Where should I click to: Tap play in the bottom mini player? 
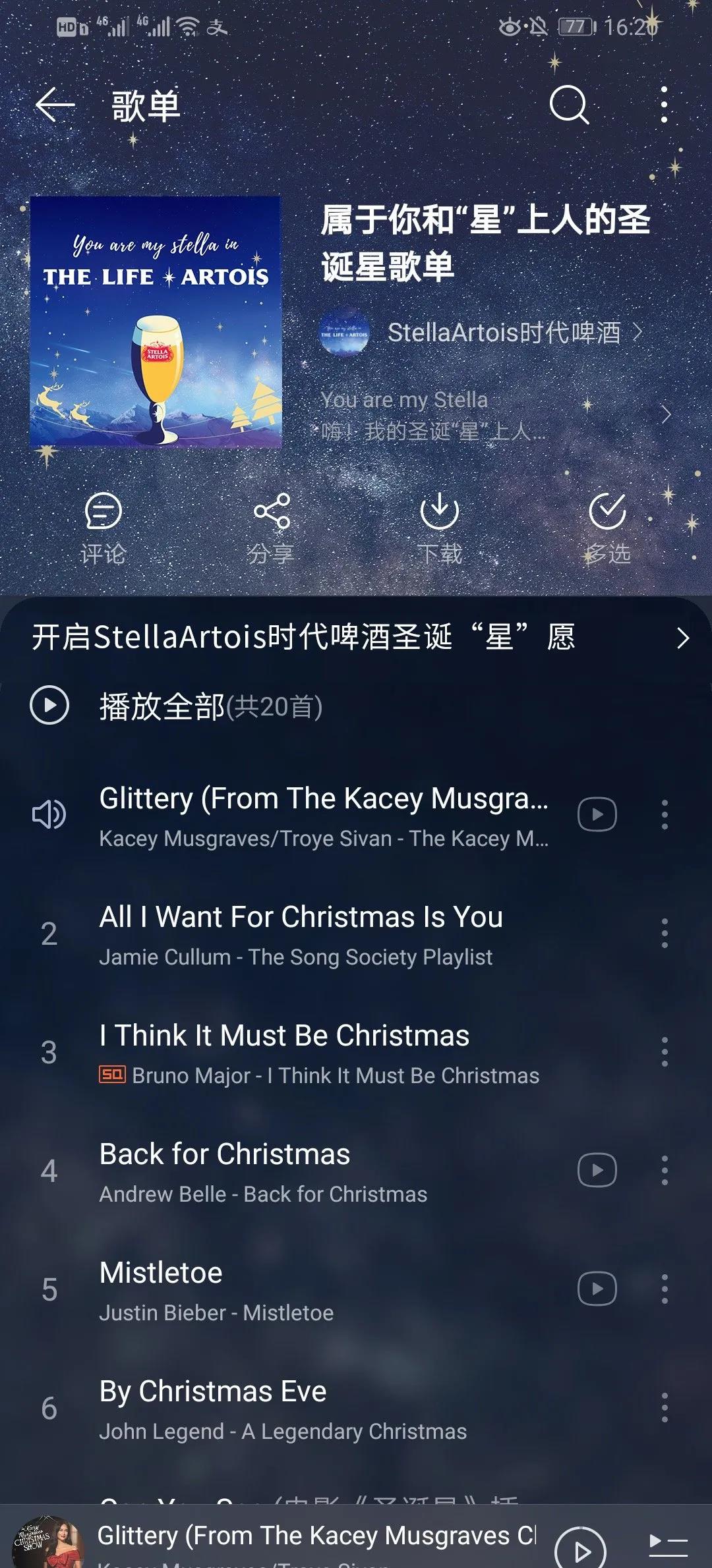pyautogui.click(x=580, y=1550)
